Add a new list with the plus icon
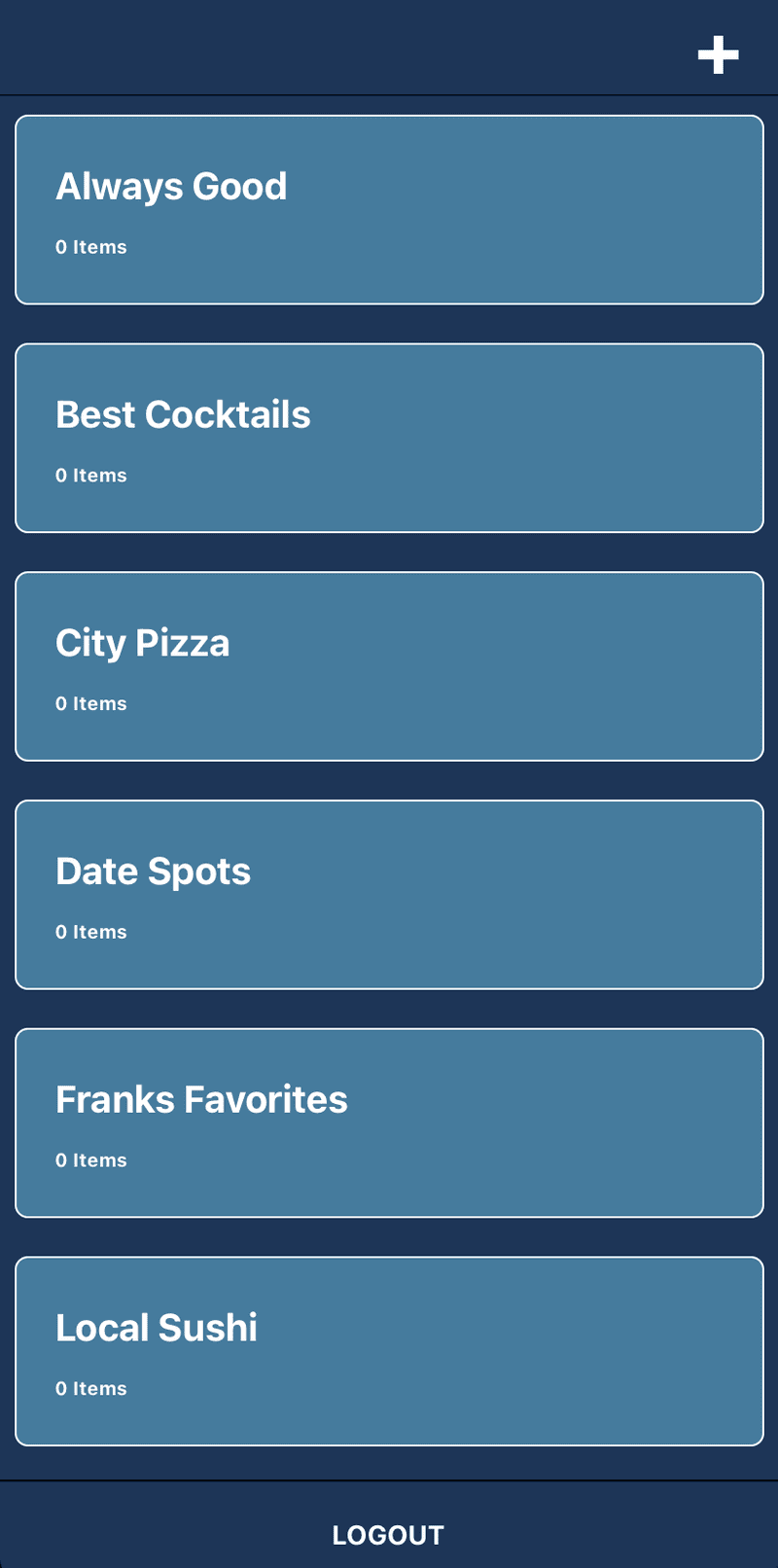The width and height of the screenshot is (778, 1568). [x=718, y=54]
